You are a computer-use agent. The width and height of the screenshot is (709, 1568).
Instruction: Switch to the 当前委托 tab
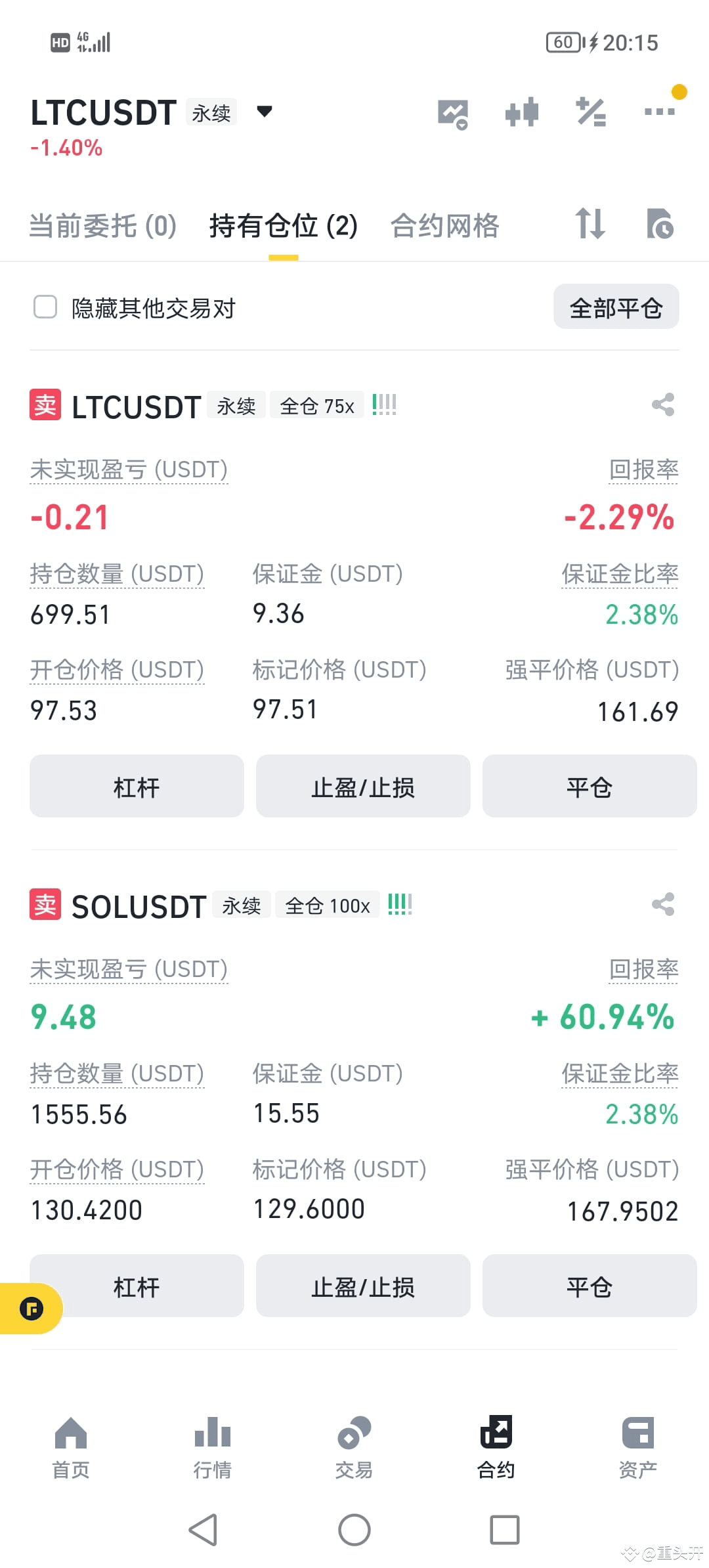103,225
